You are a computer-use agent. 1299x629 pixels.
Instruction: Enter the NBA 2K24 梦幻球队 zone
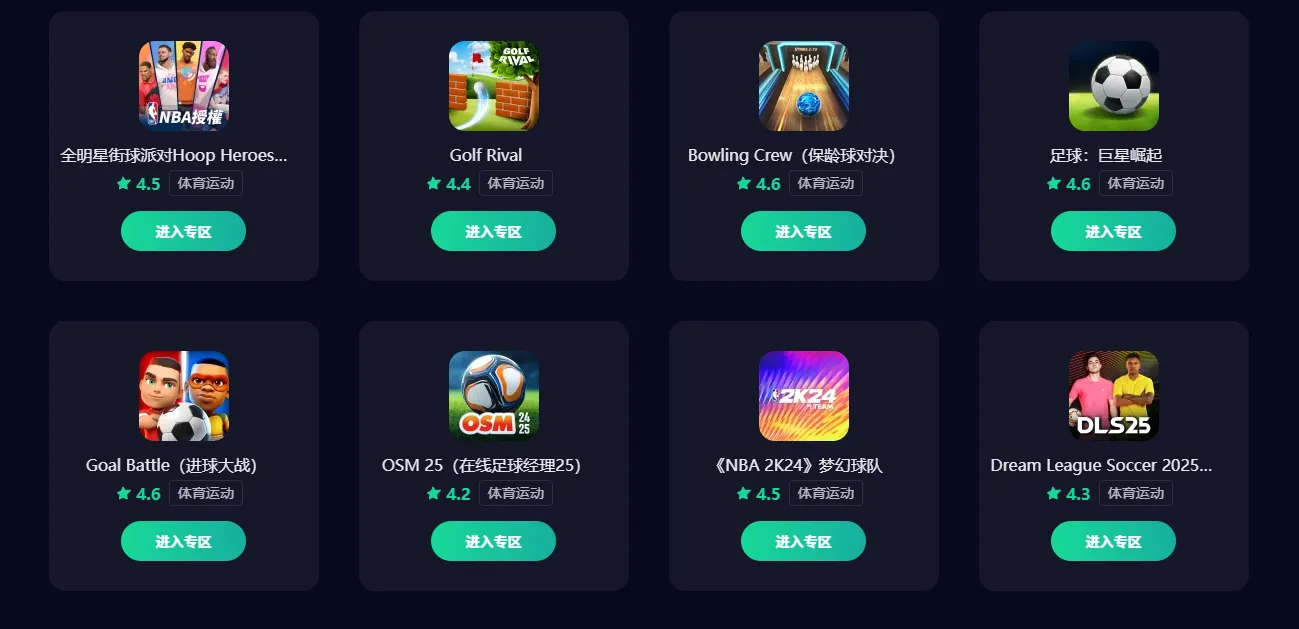(x=803, y=541)
